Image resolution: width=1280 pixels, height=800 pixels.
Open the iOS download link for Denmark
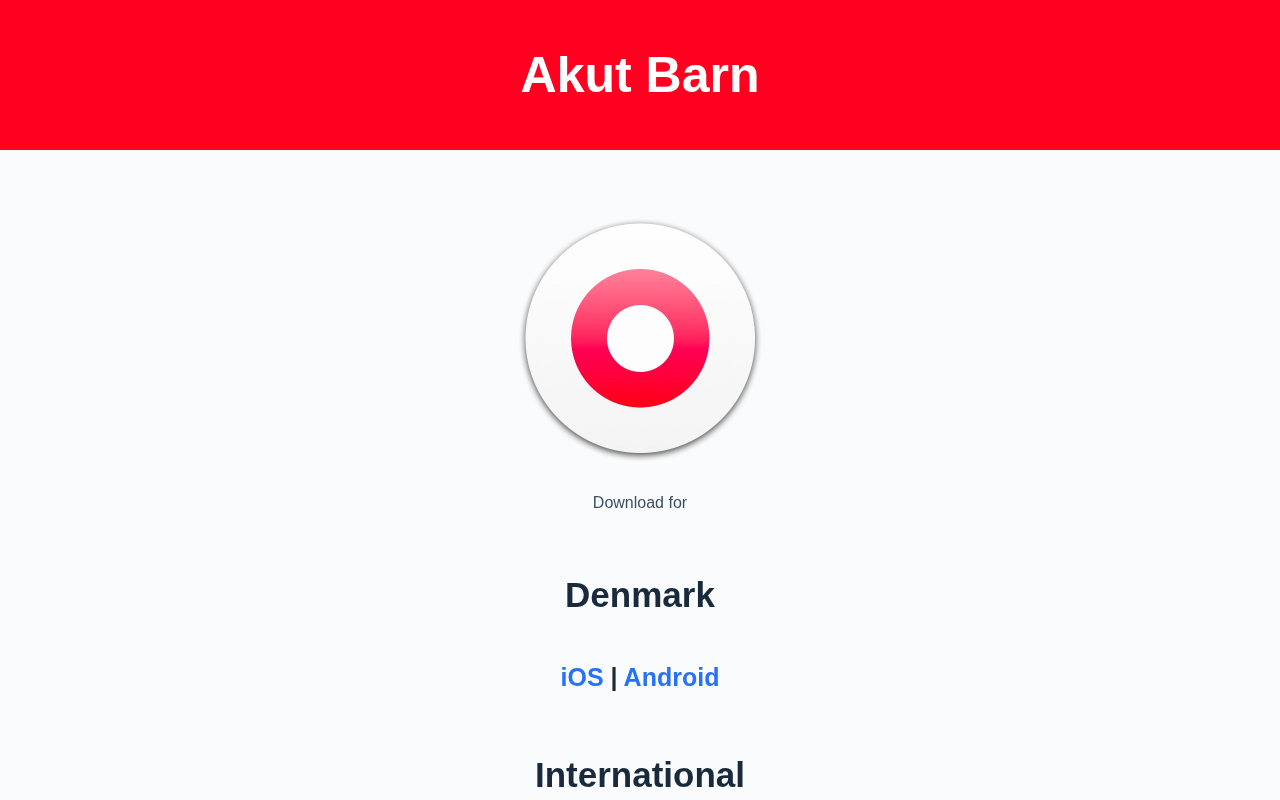point(581,677)
